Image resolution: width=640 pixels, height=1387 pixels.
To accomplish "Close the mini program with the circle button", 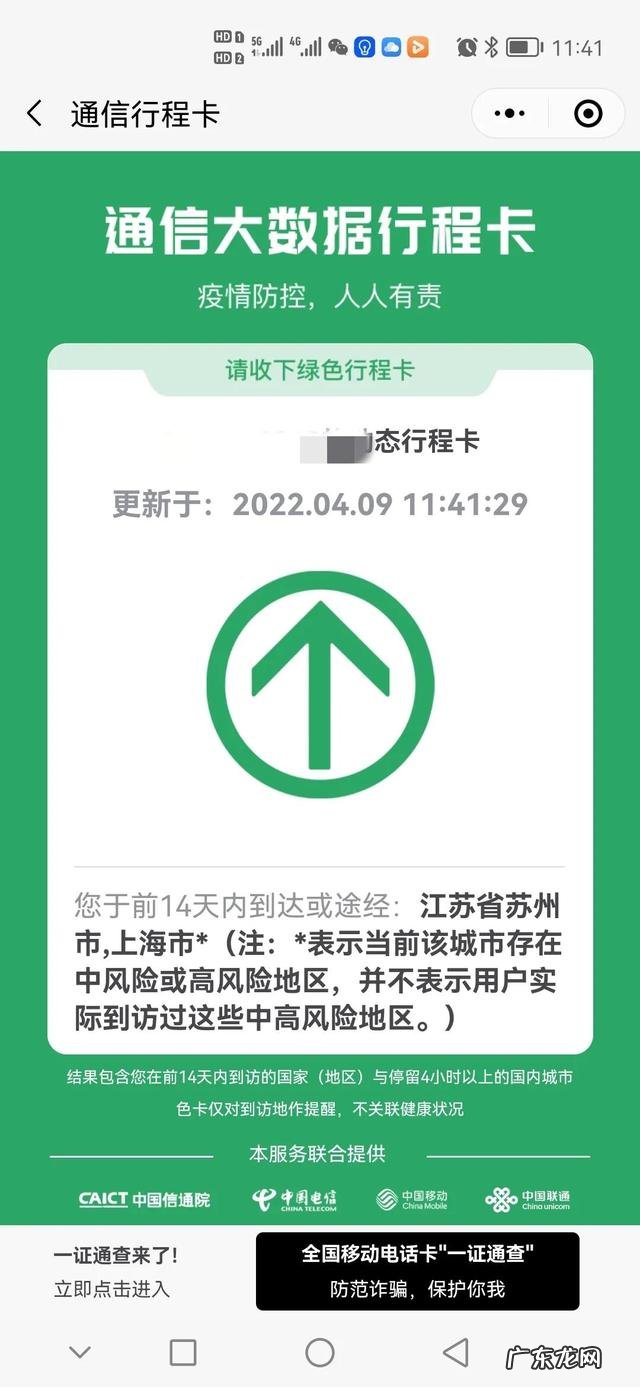I will (x=588, y=114).
